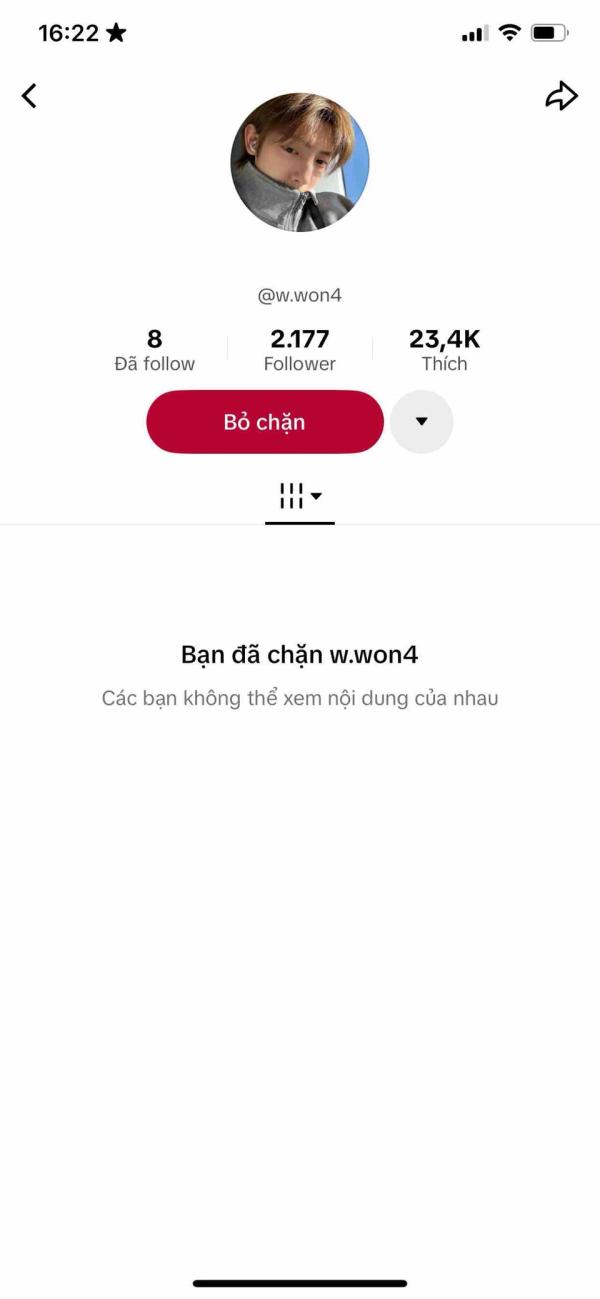600x1299 pixels.
Task: Share this profile via the arrow icon
Action: pos(561,96)
